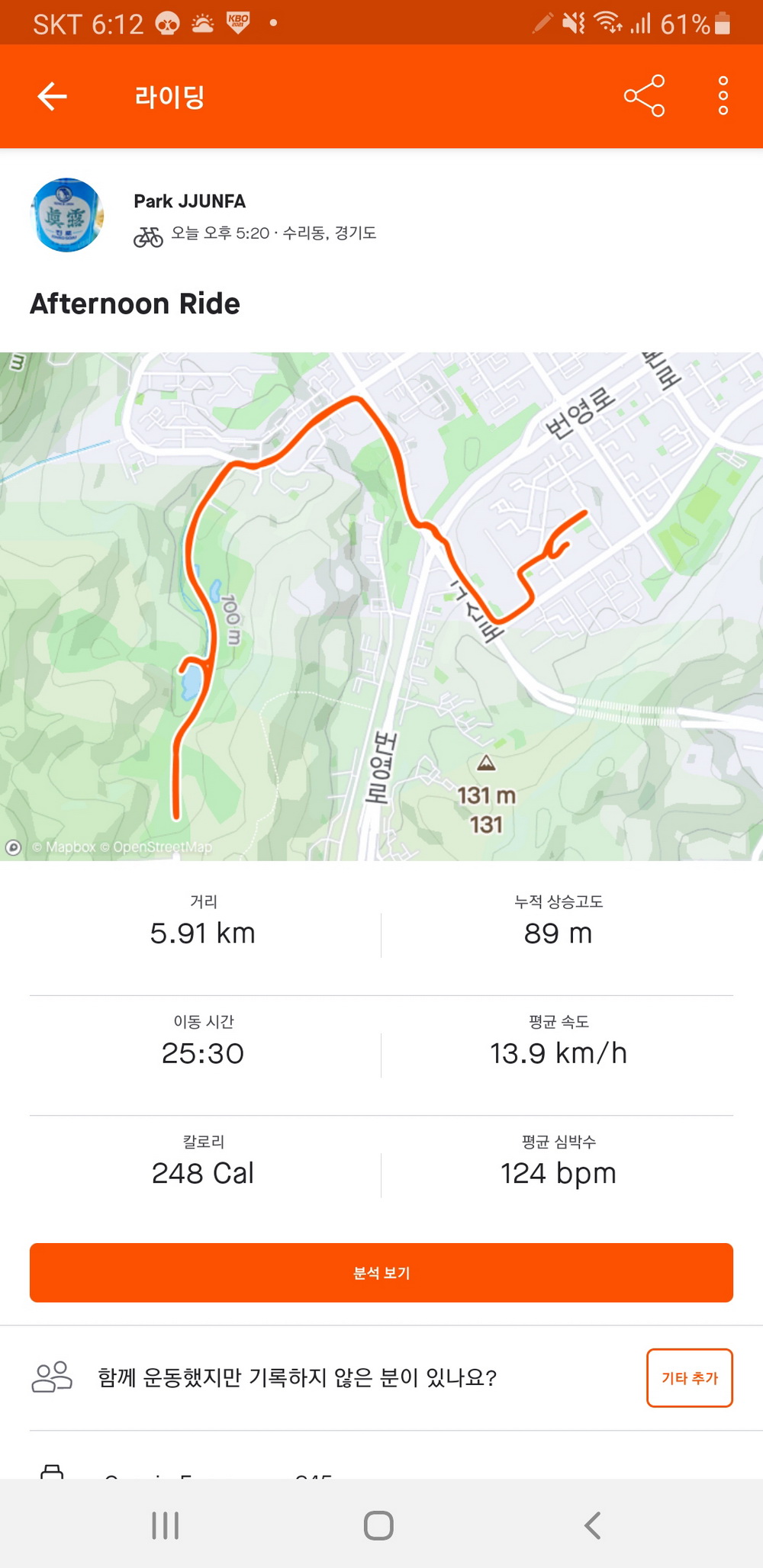Go back using the app bar arrow
763x1568 pixels.
[53, 96]
